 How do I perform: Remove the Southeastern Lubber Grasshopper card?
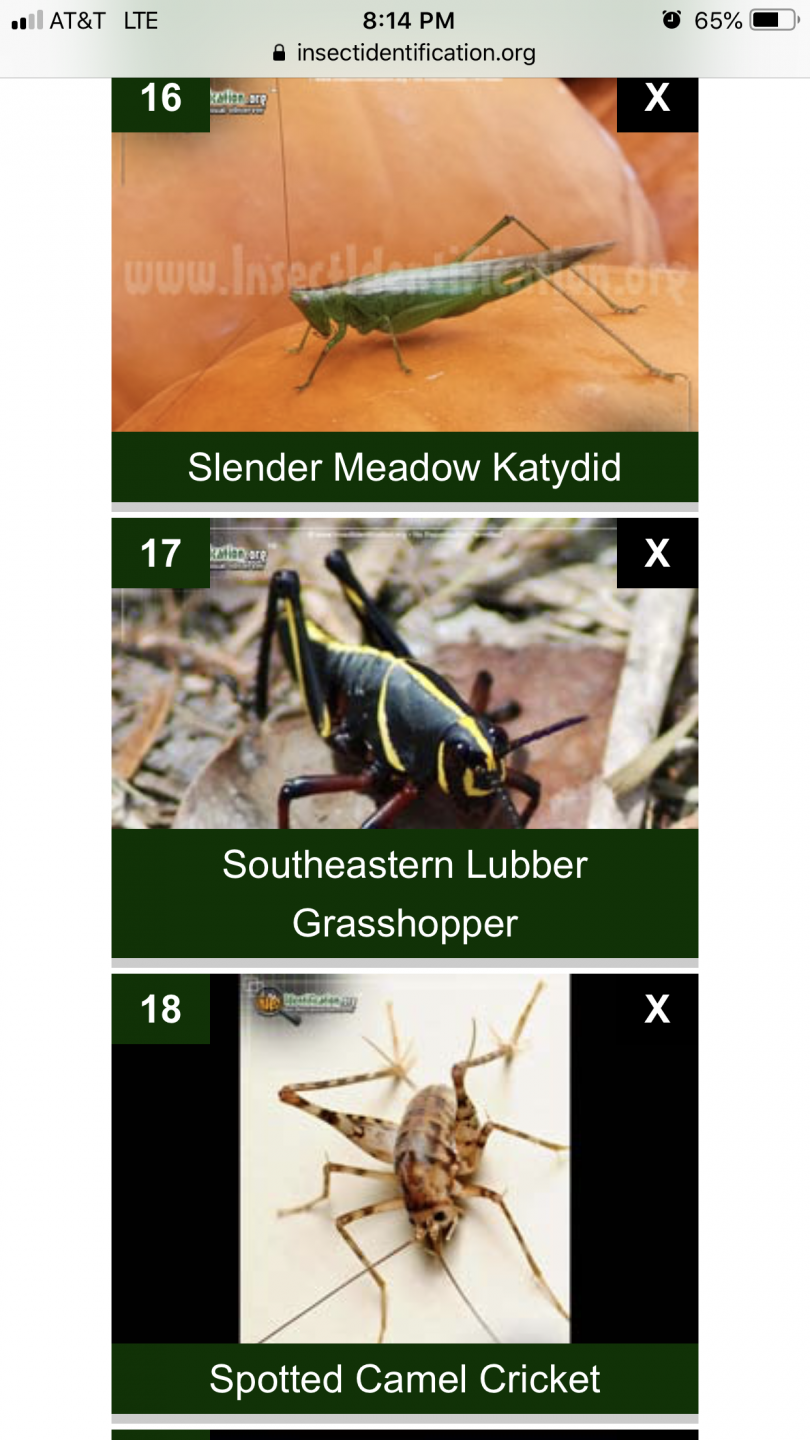[656, 553]
